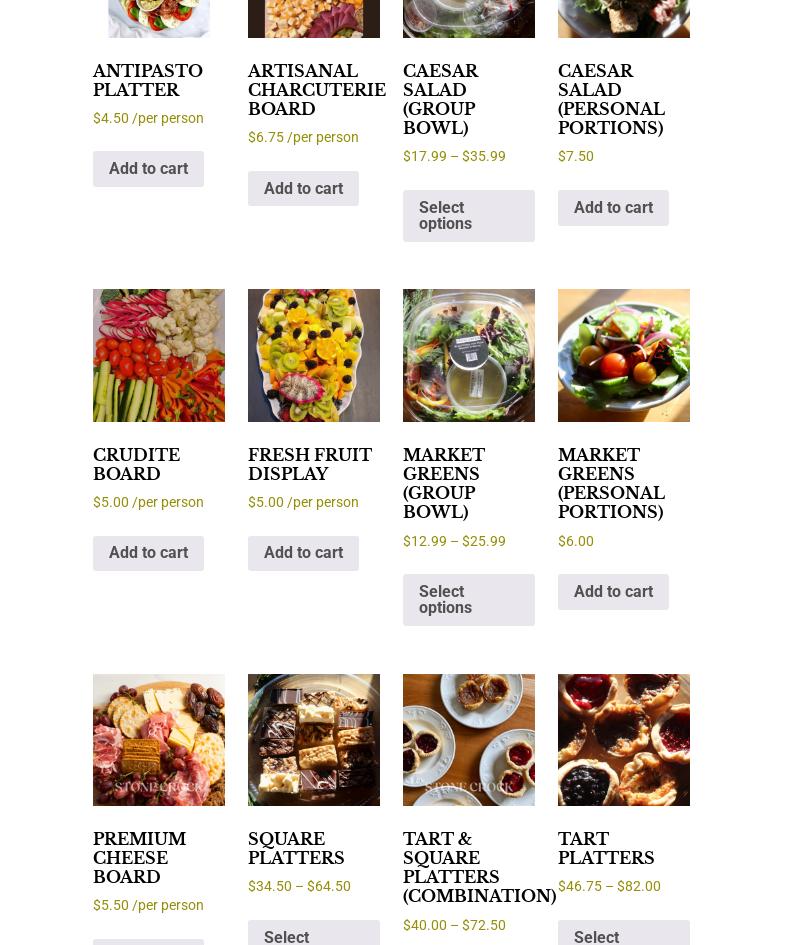Open the Tart Platters product page
785x945 pixels.
click(606, 849)
